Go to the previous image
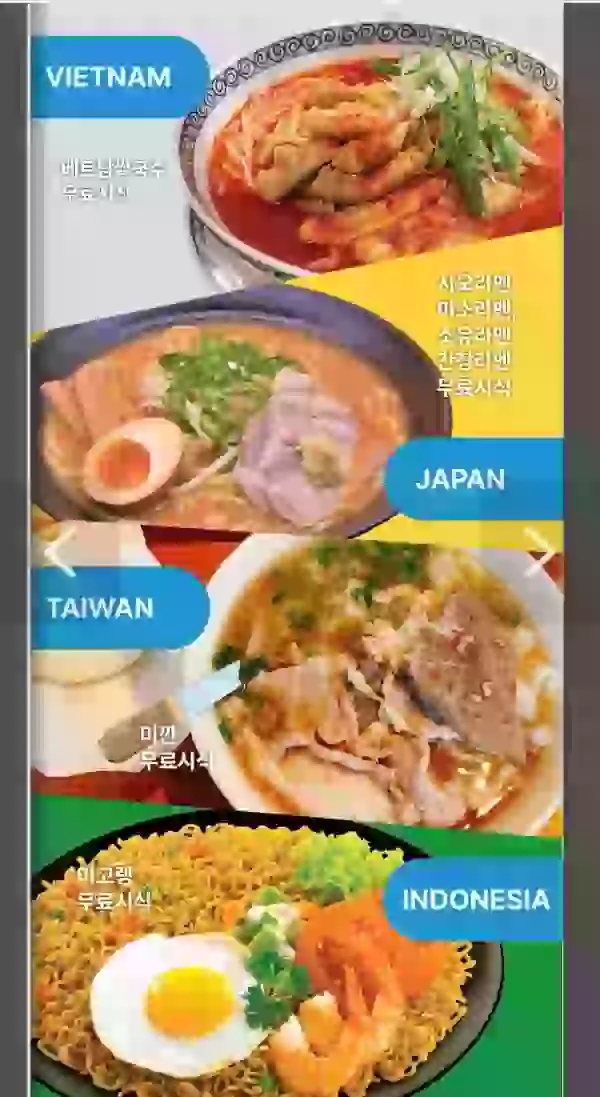This screenshot has height=1097, width=600. pyautogui.click(x=58, y=551)
